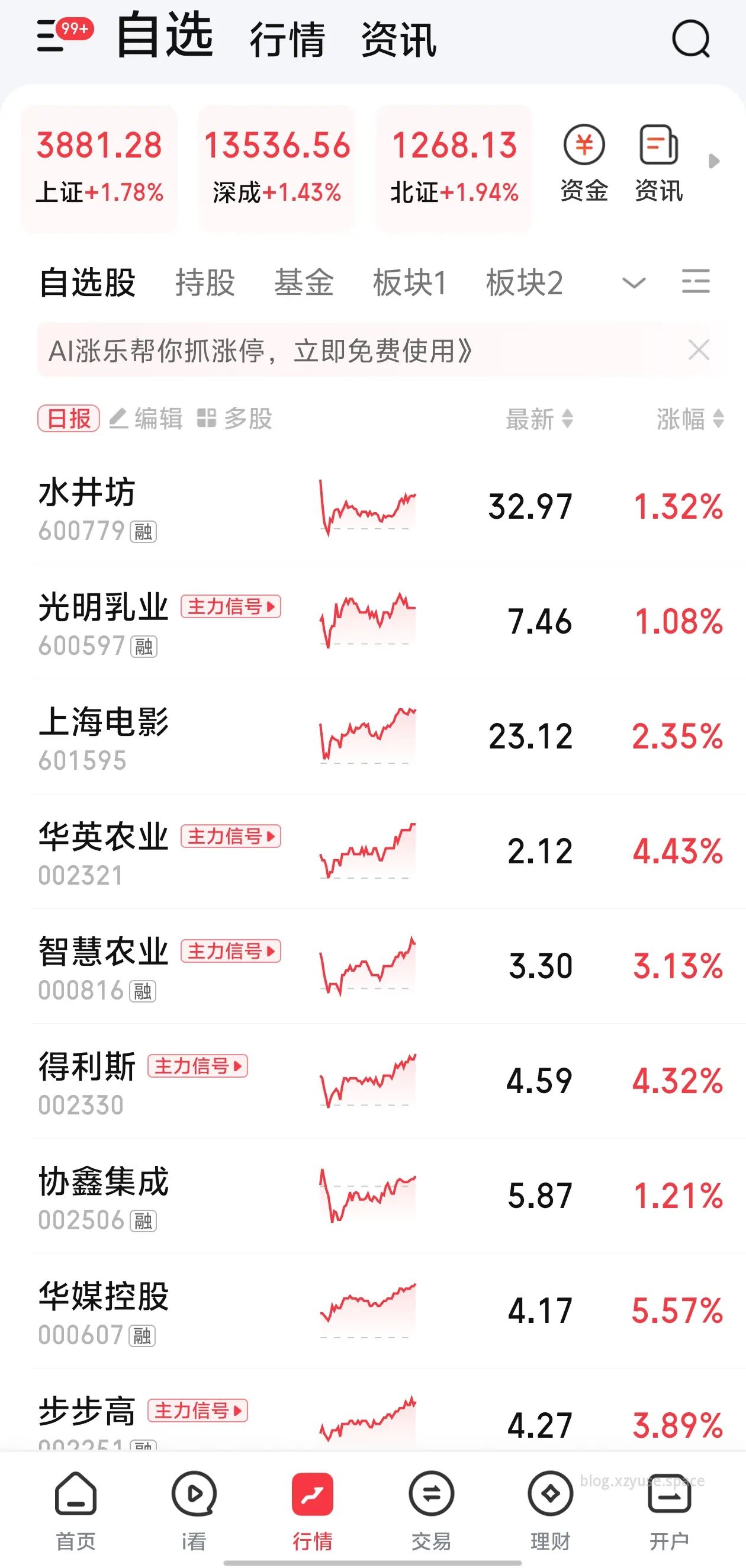746x1568 pixels.
Task: Open the search magnifier icon
Action: 690,39
